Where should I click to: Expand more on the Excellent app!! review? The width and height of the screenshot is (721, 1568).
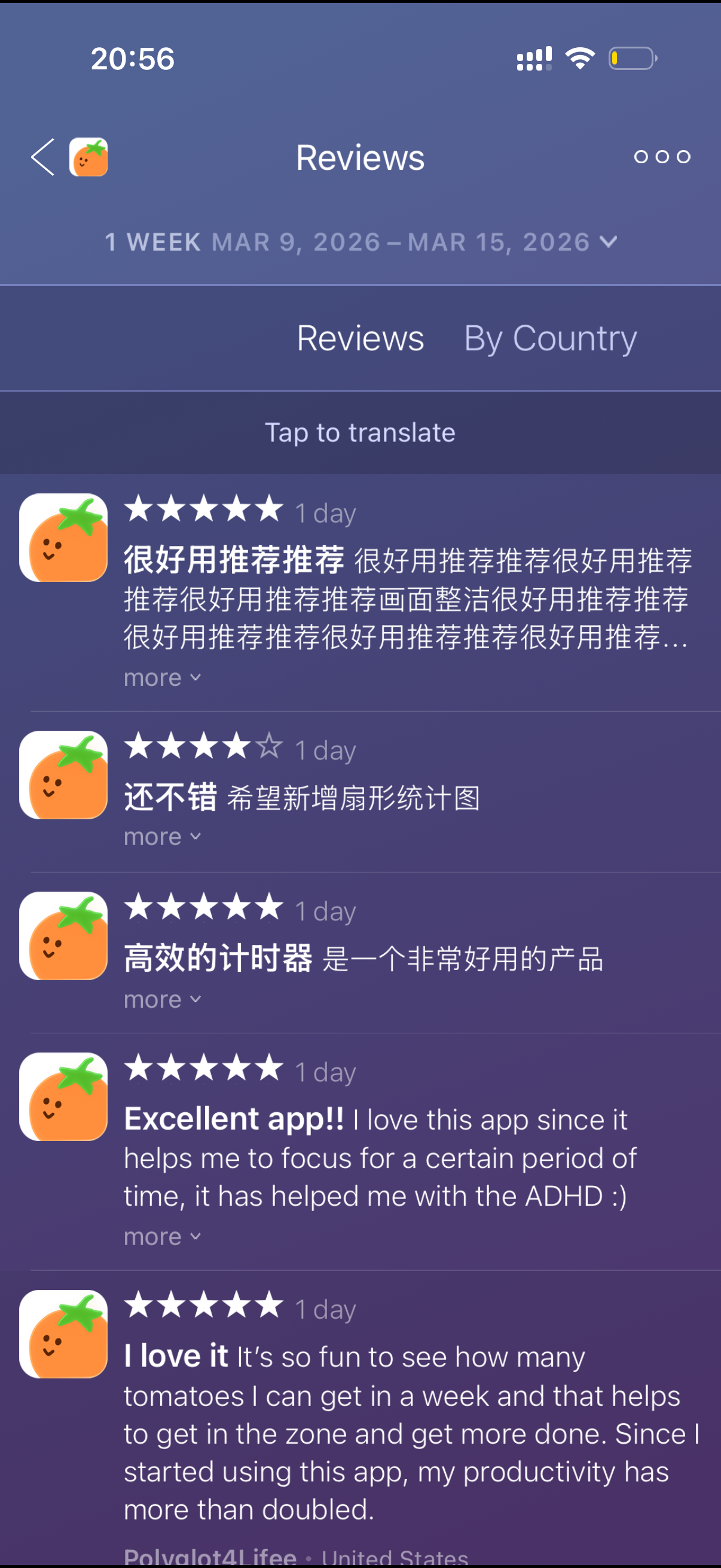coord(162,1237)
